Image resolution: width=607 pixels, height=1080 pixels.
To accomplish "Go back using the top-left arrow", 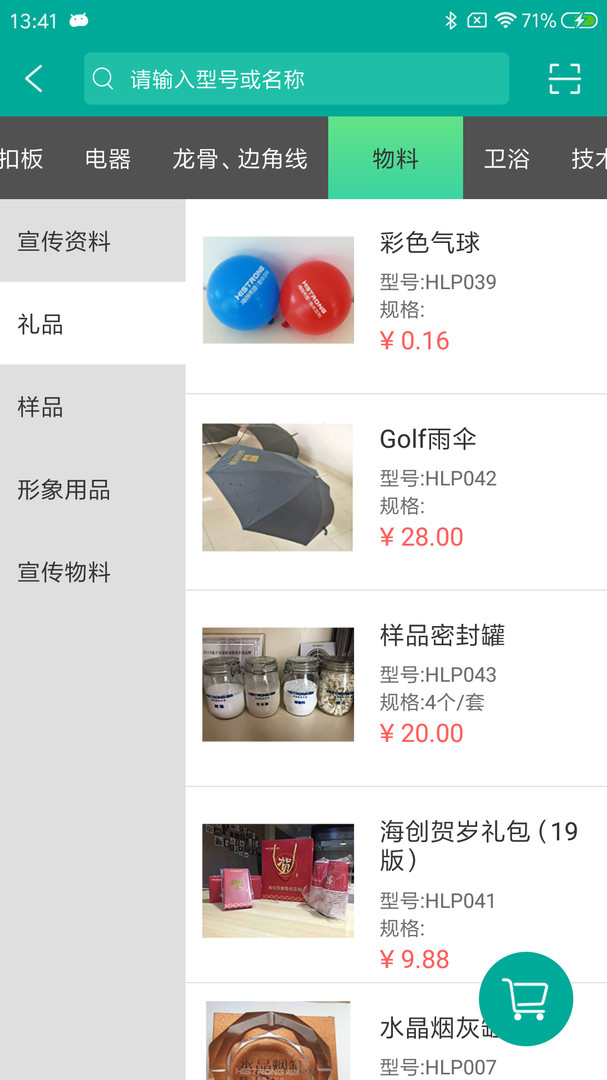I will 34,79.
